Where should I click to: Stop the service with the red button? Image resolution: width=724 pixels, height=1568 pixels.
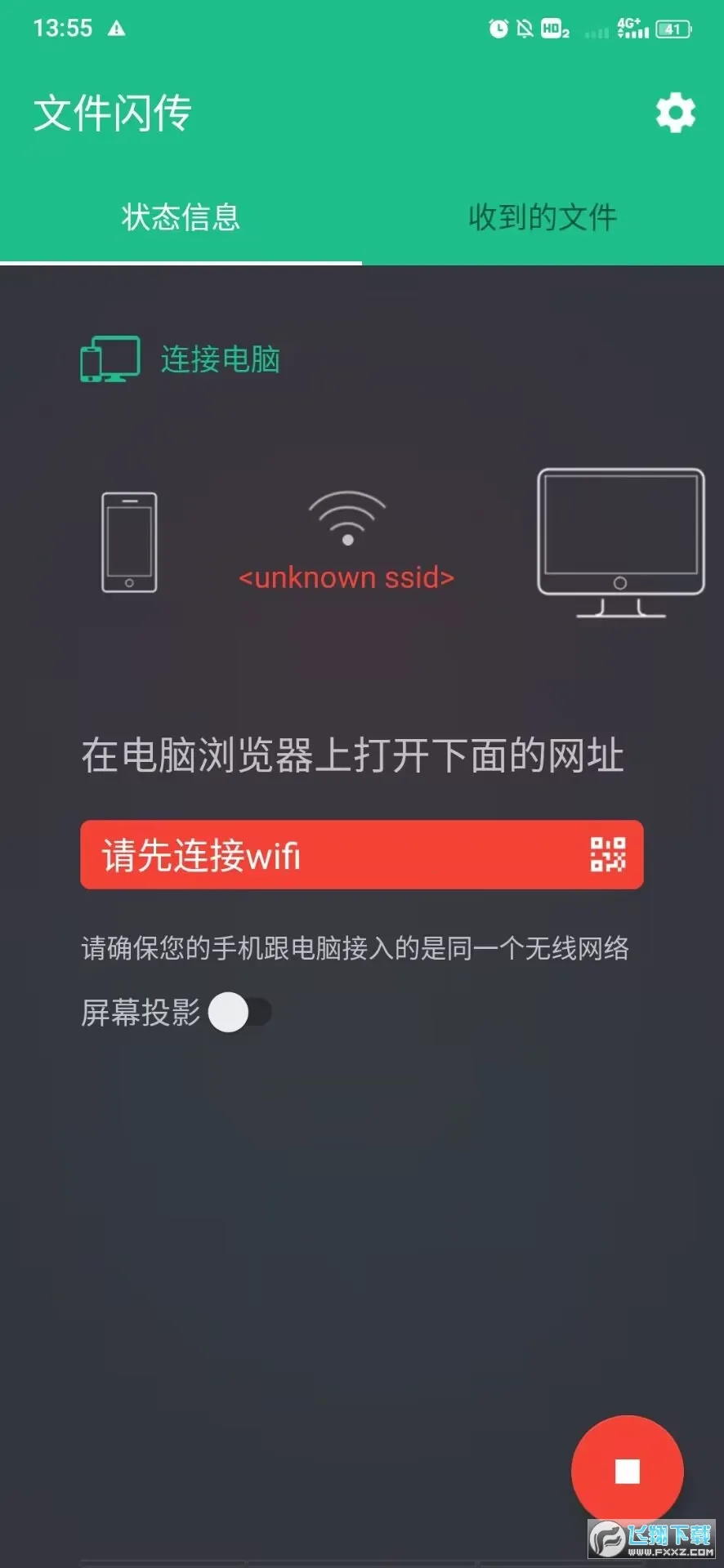pyautogui.click(x=627, y=1471)
